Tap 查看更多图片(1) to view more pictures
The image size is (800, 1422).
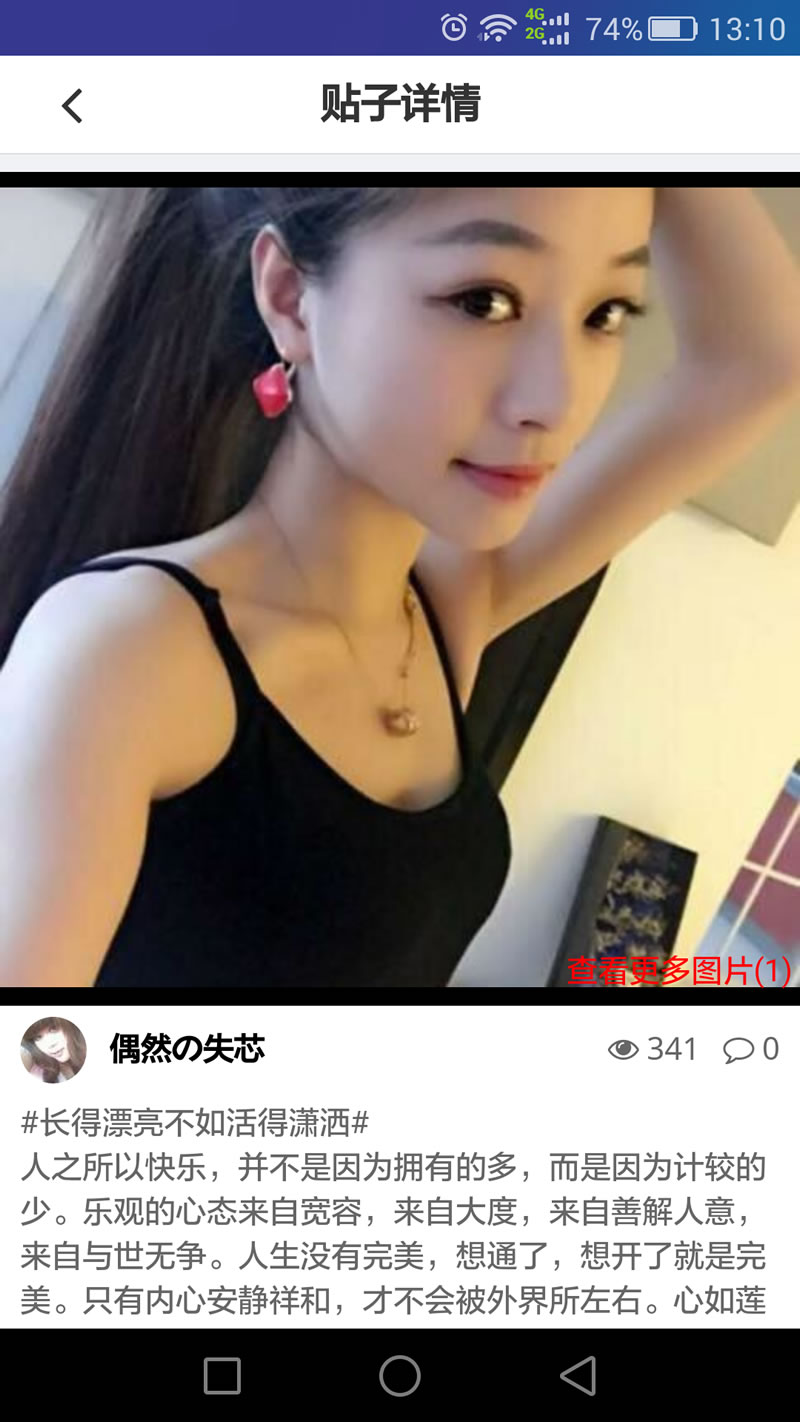point(678,970)
